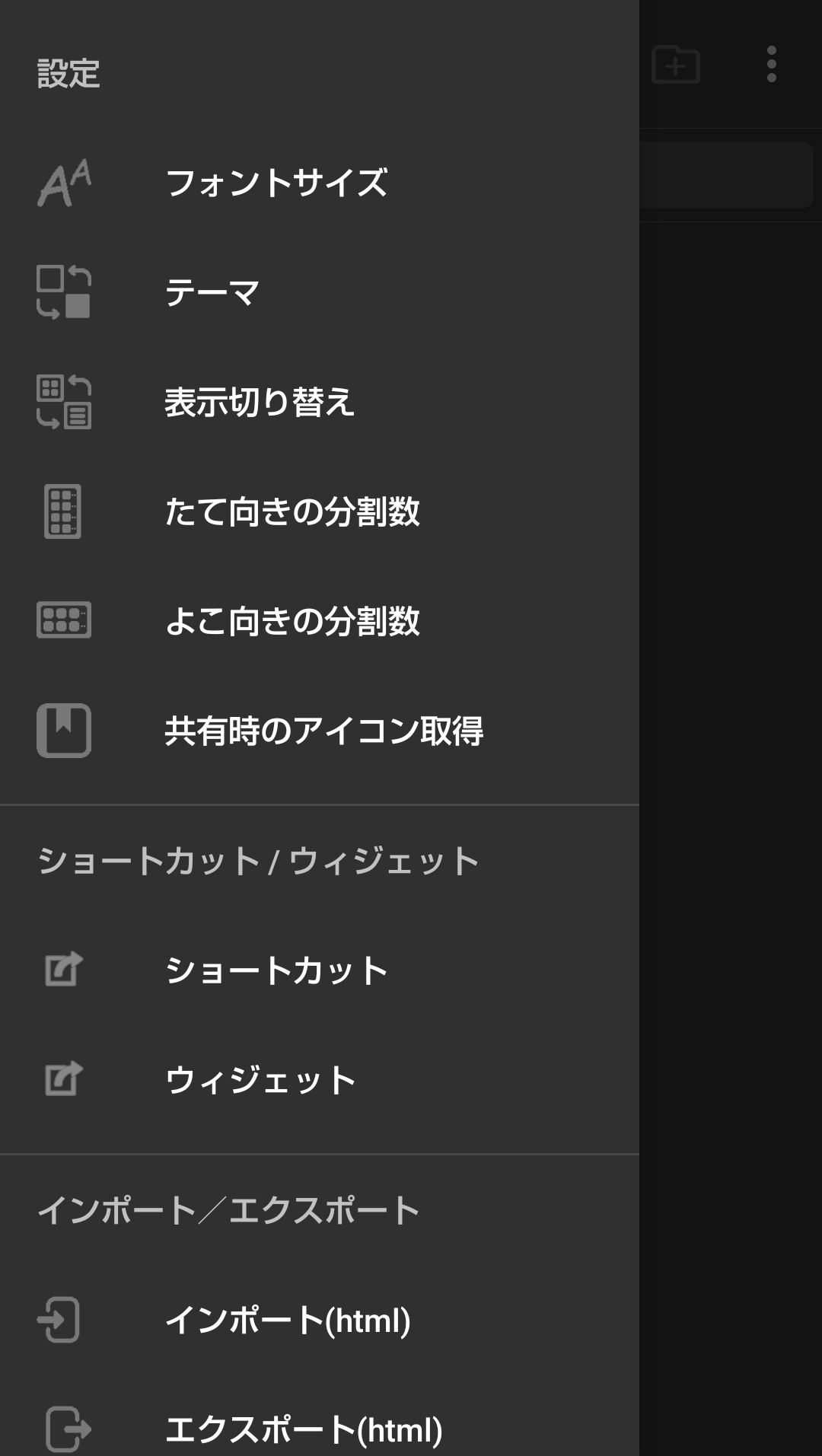Viewport: 822px width, 1456px height.
Task: Open the フォントサイズ setting
Action: point(320,183)
